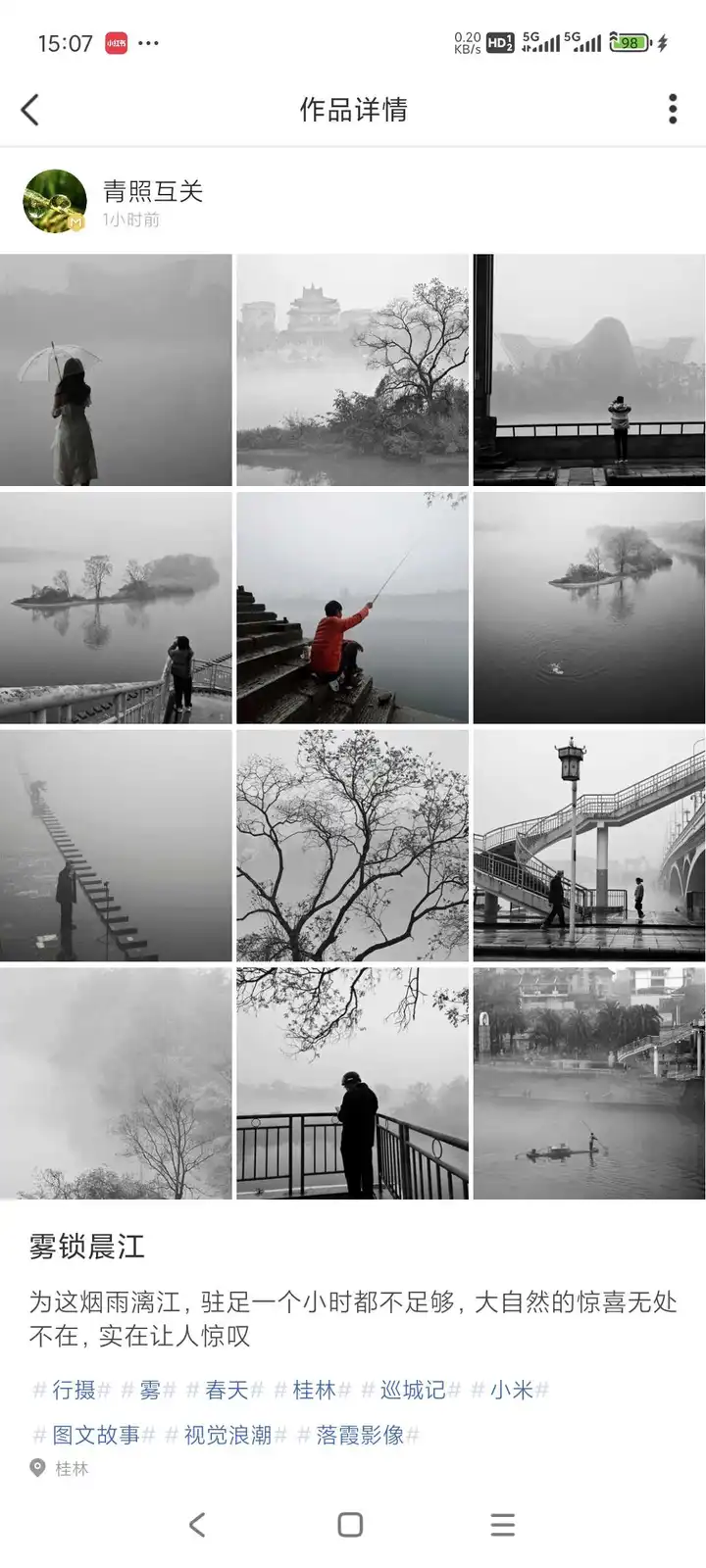The height and width of the screenshot is (1568, 706).
Task: Open the #行摄# hashtag
Action: point(73,1390)
